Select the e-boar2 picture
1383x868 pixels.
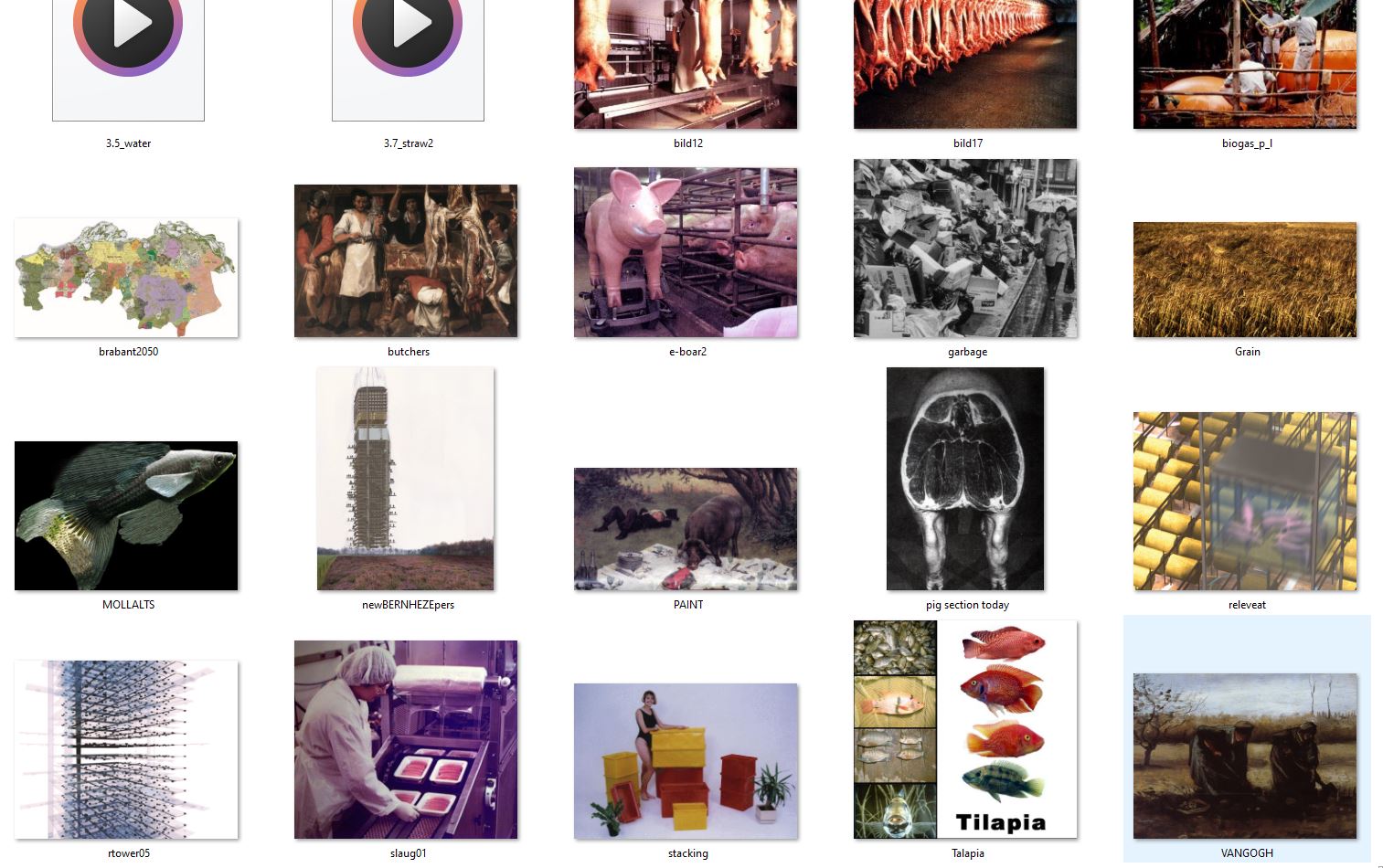pos(686,252)
